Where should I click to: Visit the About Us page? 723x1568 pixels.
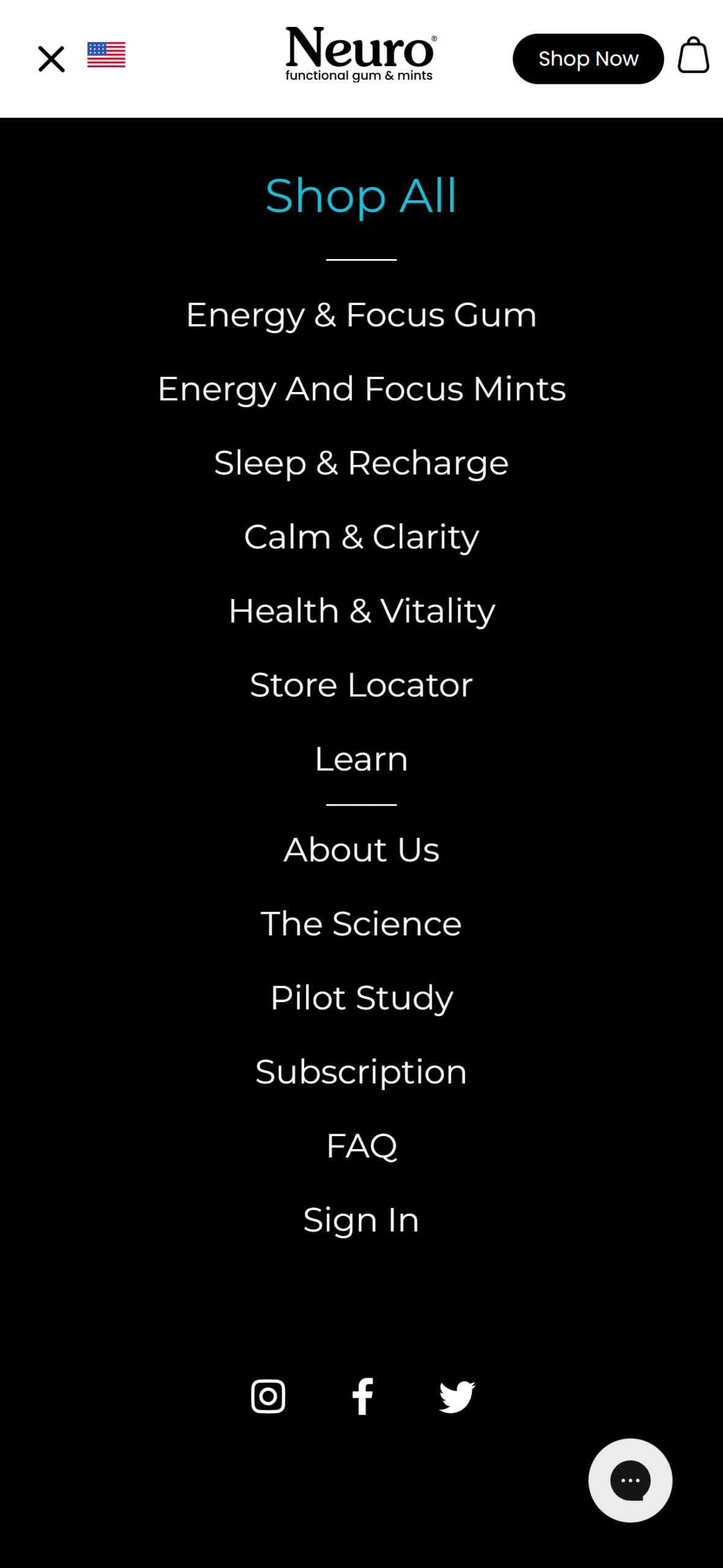pos(361,850)
